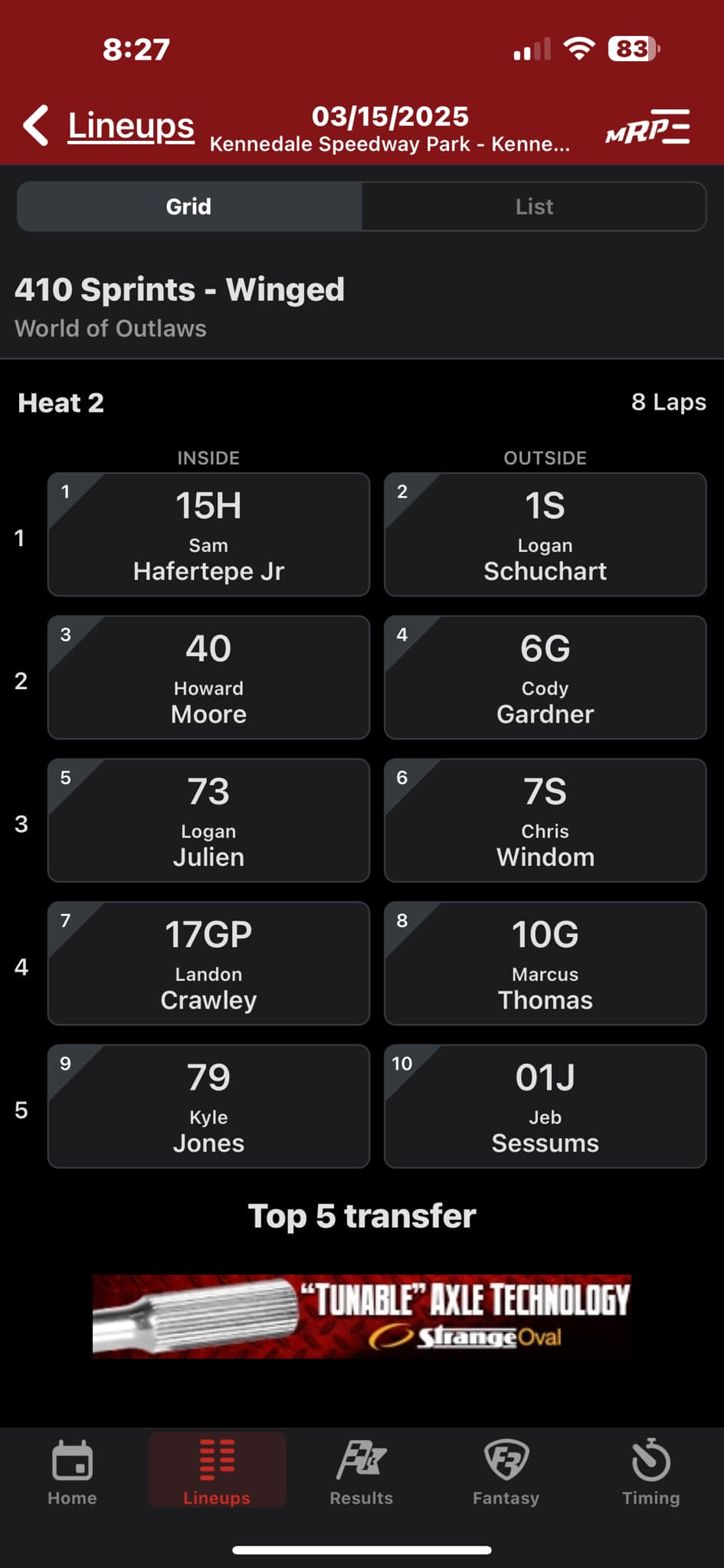Tap Cody Gardner's 6G card
Image resolution: width=724 pixels, height=1568 pixels.
click(x=545, y=678)
